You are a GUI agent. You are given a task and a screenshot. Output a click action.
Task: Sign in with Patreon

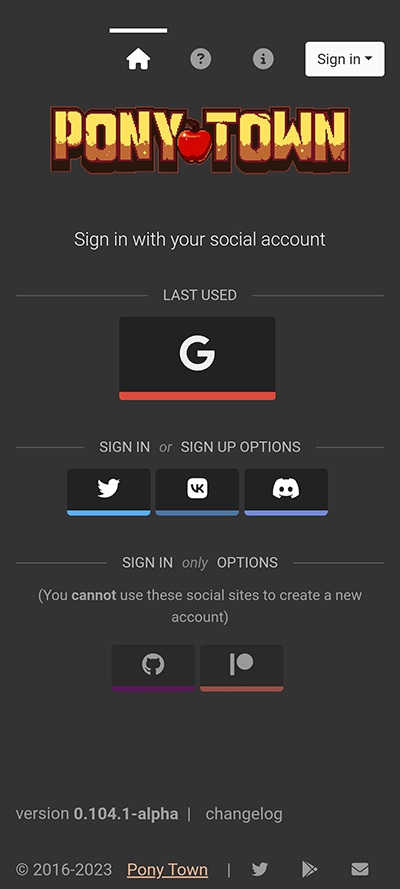[241, 667]
